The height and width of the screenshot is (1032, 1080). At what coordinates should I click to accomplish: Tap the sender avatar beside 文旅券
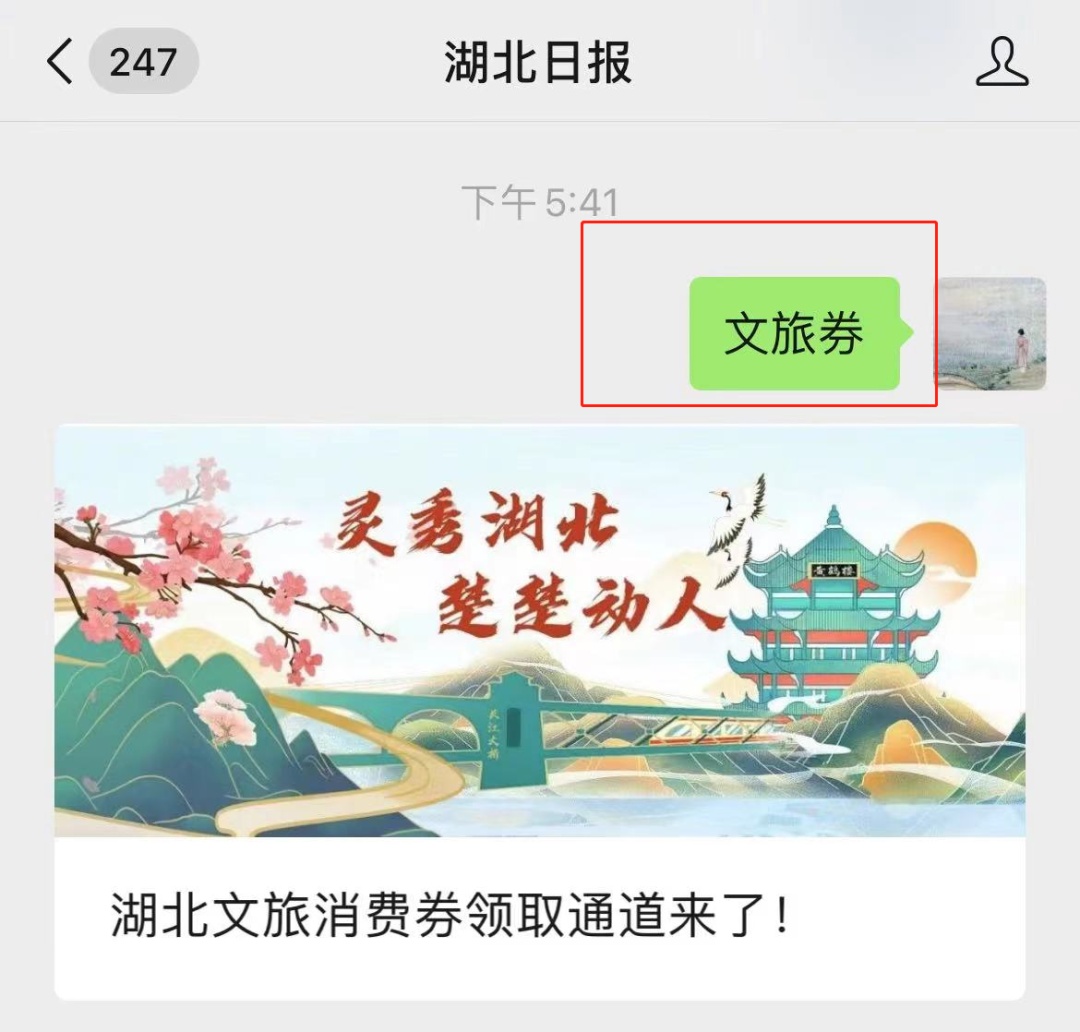(992, 334)
